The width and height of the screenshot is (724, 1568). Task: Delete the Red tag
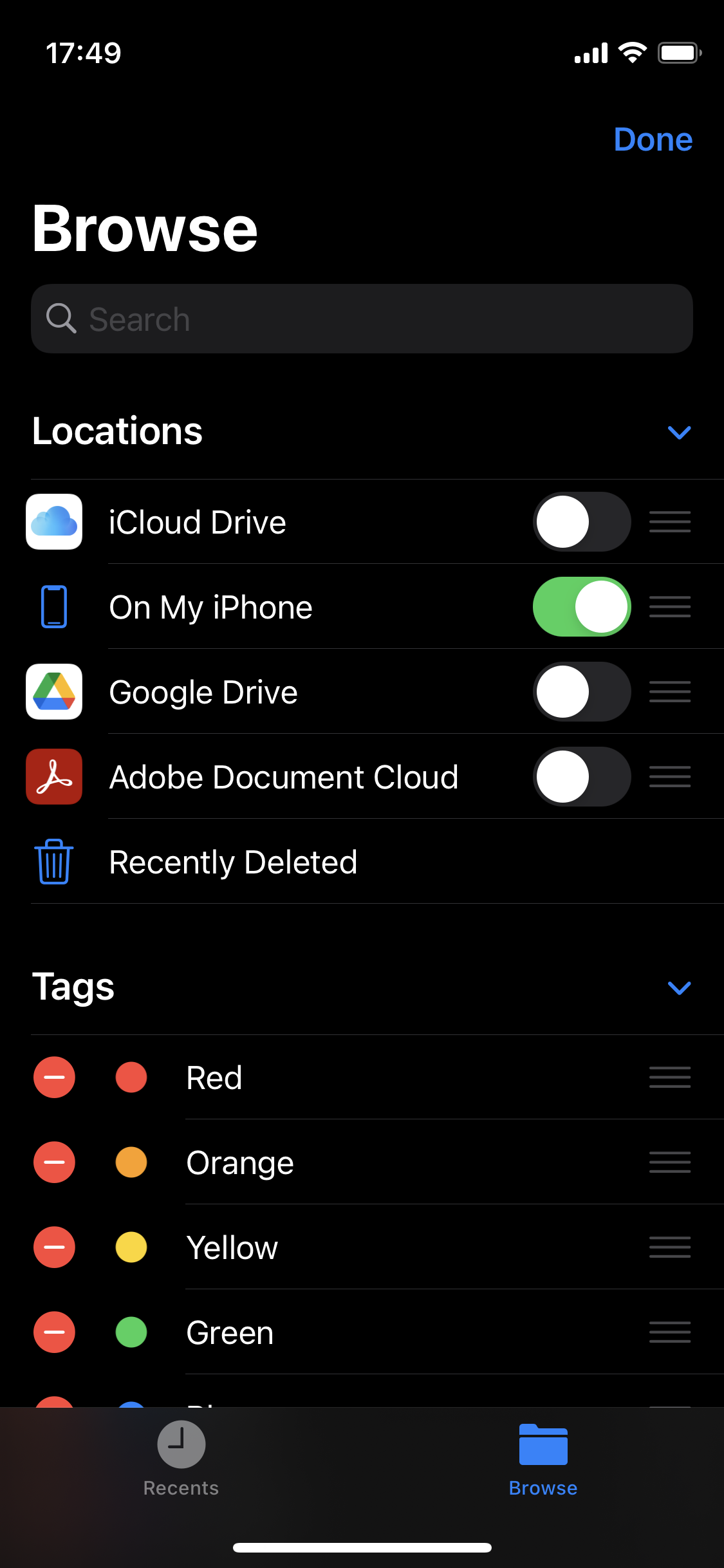coord(54,1078)
